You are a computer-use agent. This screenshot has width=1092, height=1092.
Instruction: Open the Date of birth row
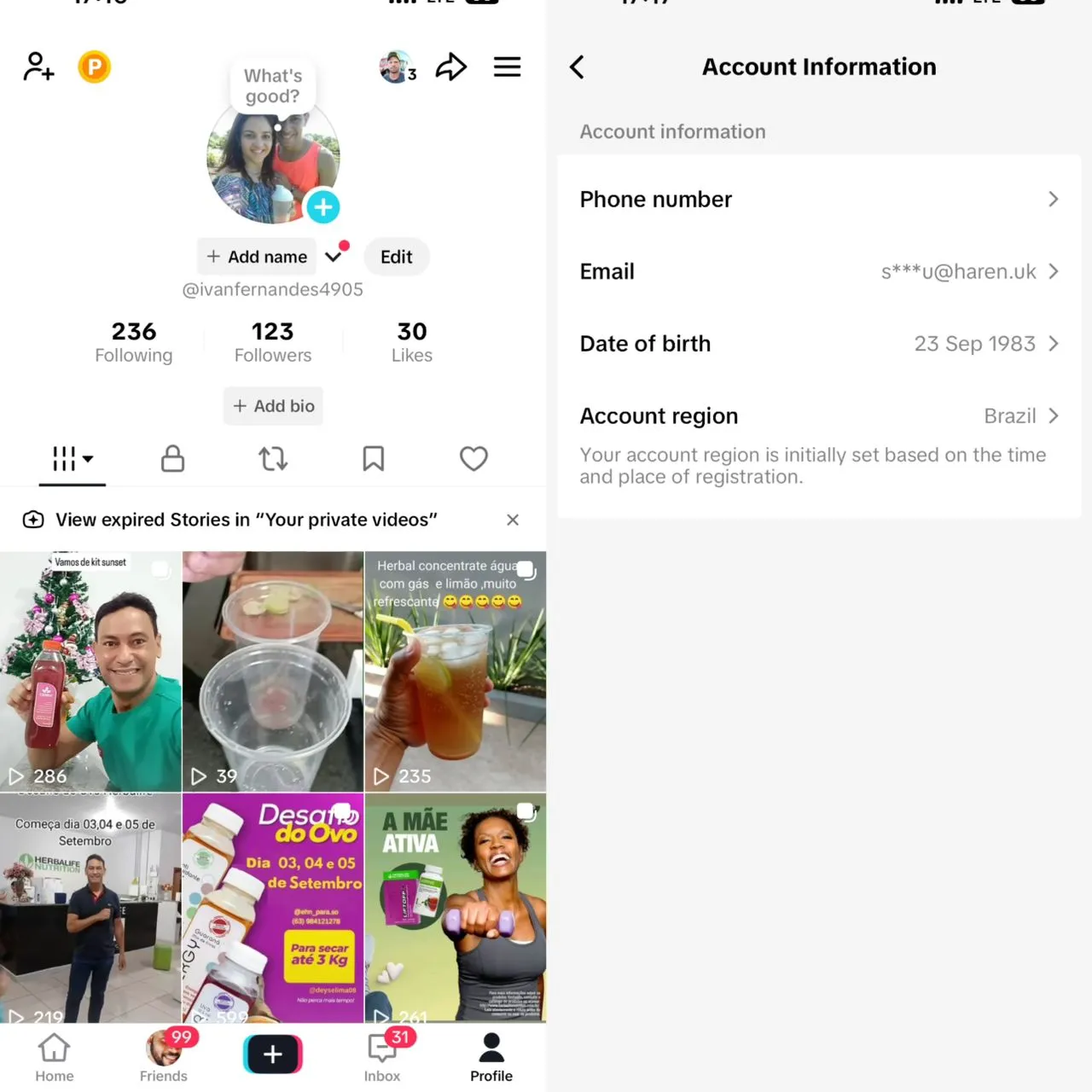pyautogui.click(x=818, y=344)
